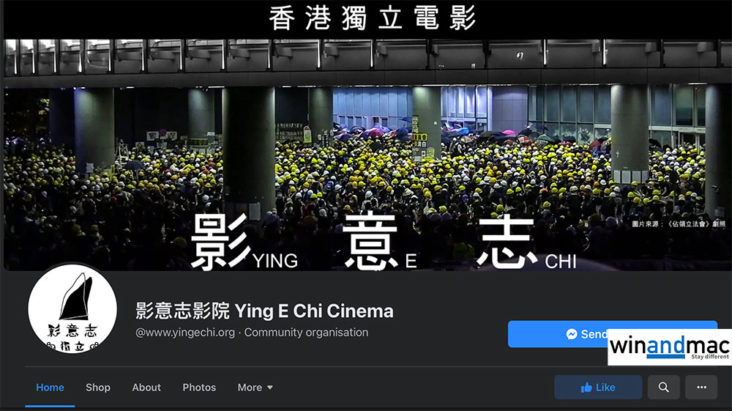Expand the More dropdown menu
The image size is (732, 411).
255,387
